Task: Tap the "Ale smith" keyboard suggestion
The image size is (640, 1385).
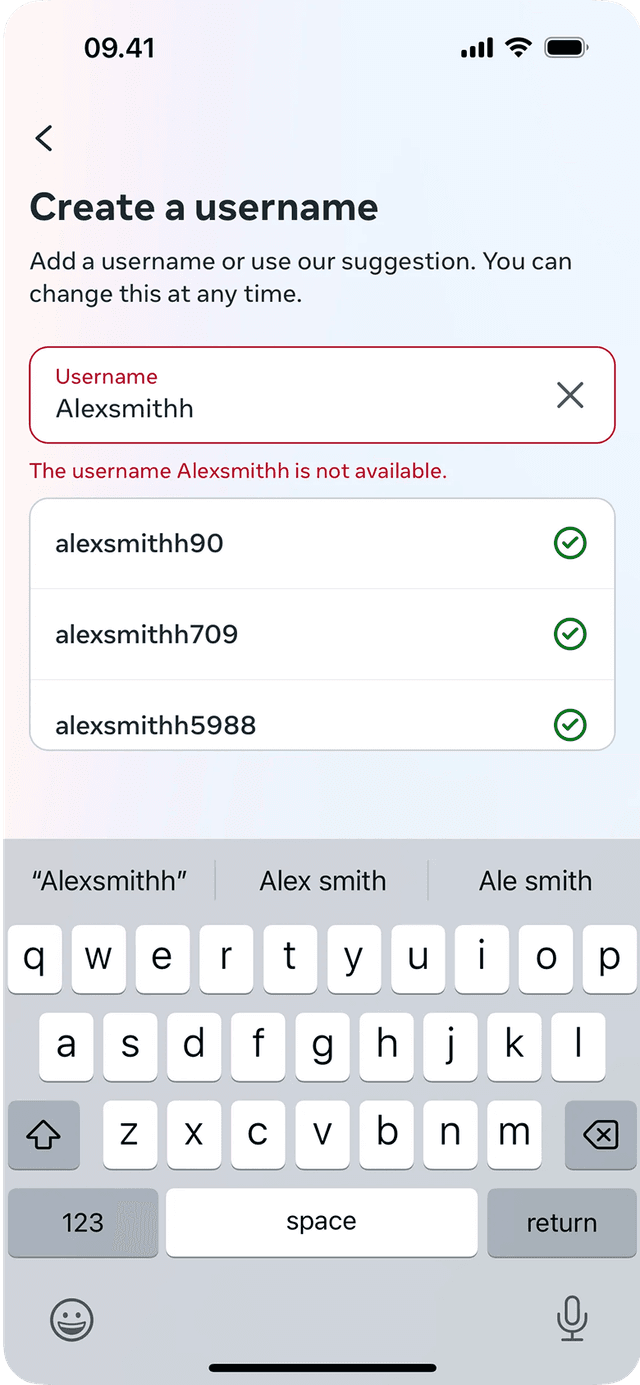Action: coord(535,881)
